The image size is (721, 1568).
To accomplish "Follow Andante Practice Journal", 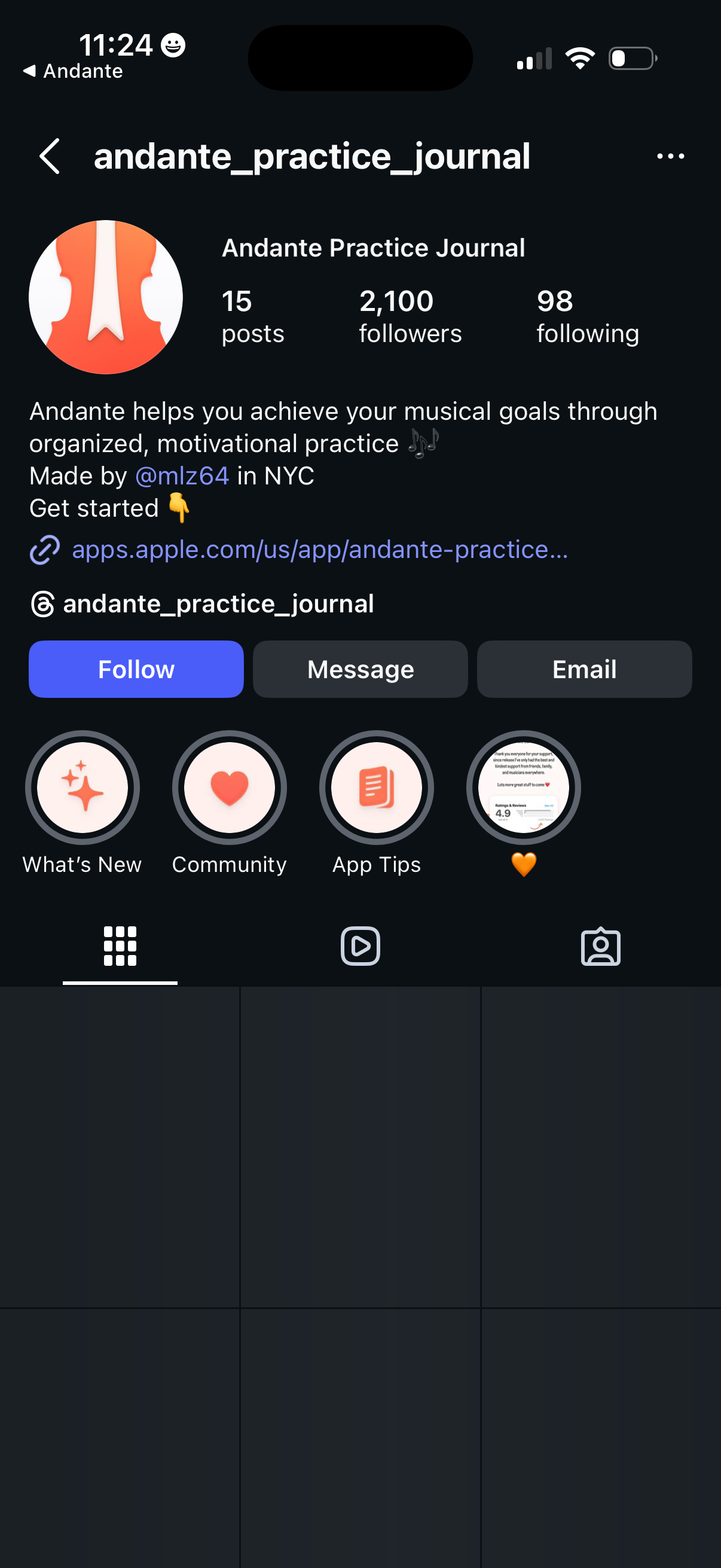I will tap(136, 669).
